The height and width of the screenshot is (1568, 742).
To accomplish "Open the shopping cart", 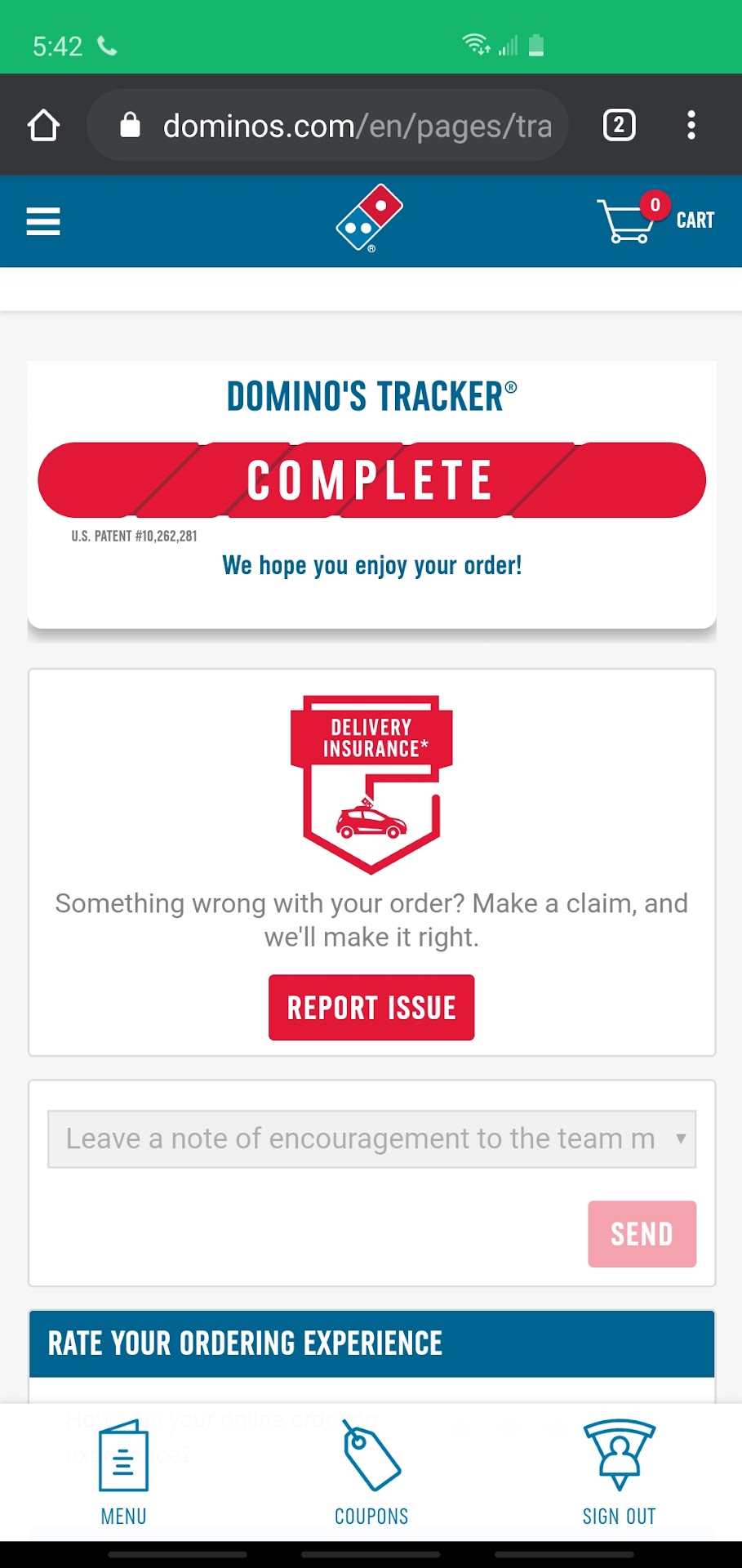I will click(655, 220).
